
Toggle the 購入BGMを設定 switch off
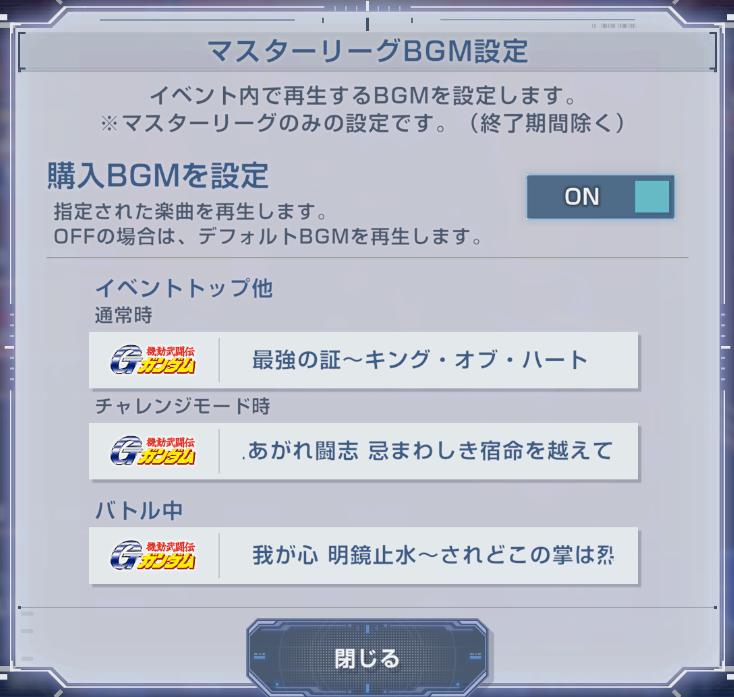point(600,197)
